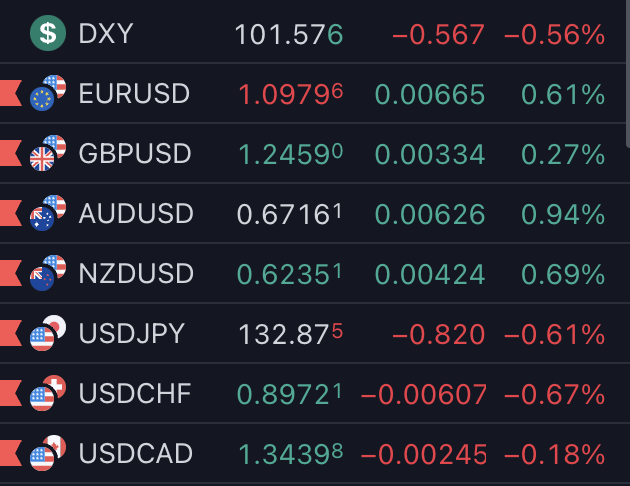Open the DXY symbol row

tap(106, 35)
